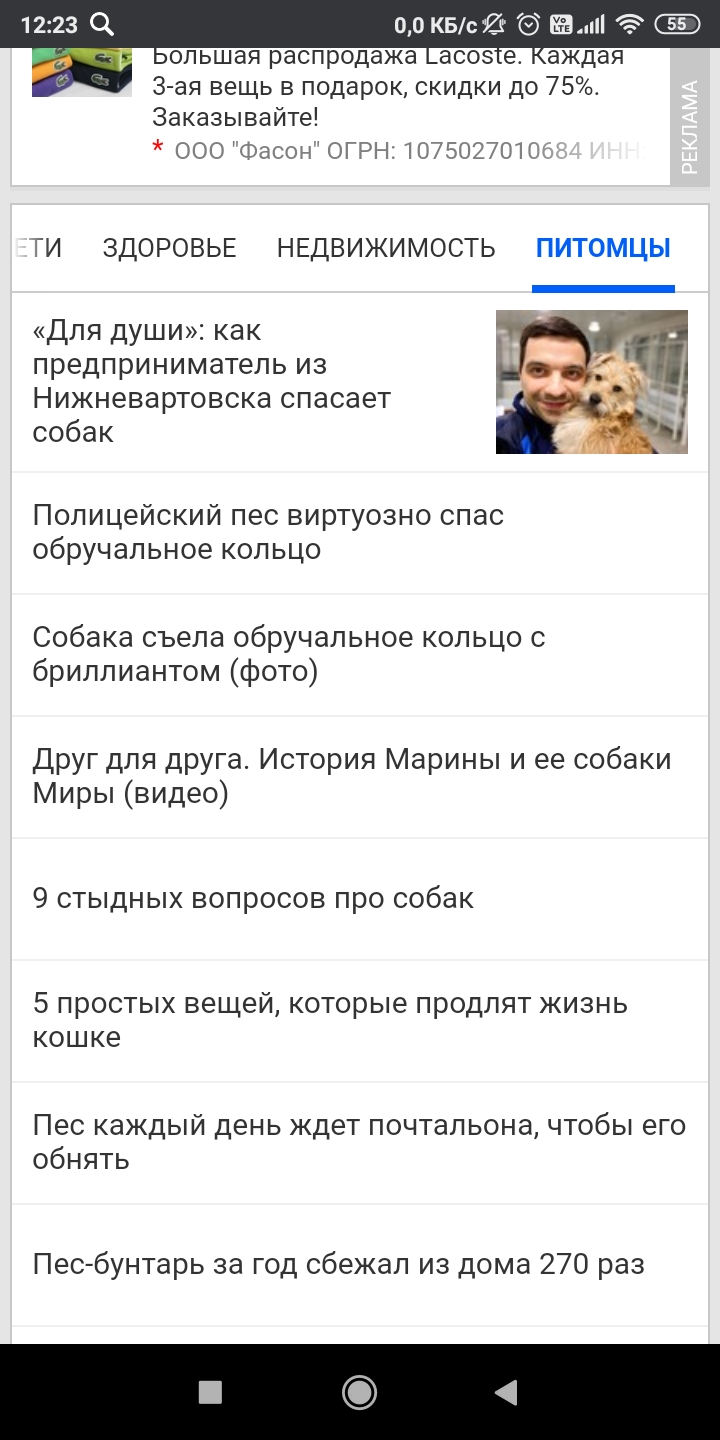Screen dimensions: 720x1440
Task: Open story of Marina and dog Mira
Action: (350, 777)
